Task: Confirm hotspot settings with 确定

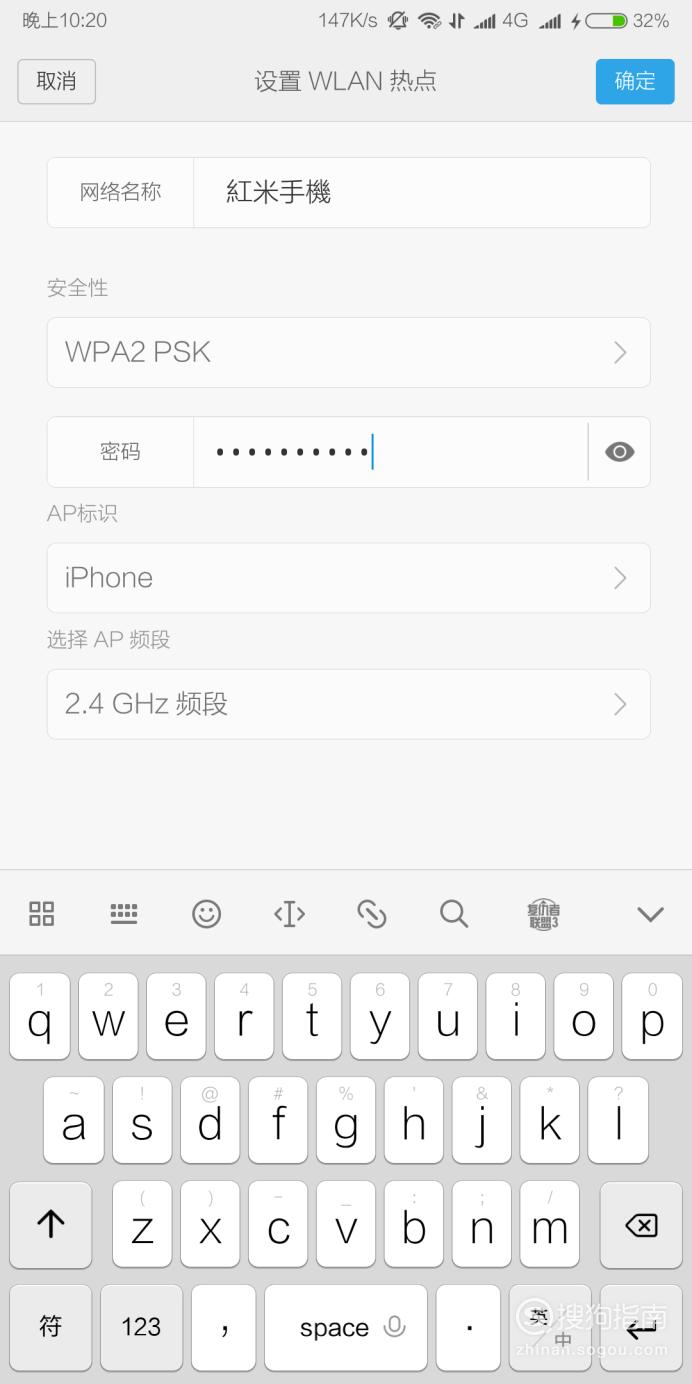Action: tap(635, 81)
